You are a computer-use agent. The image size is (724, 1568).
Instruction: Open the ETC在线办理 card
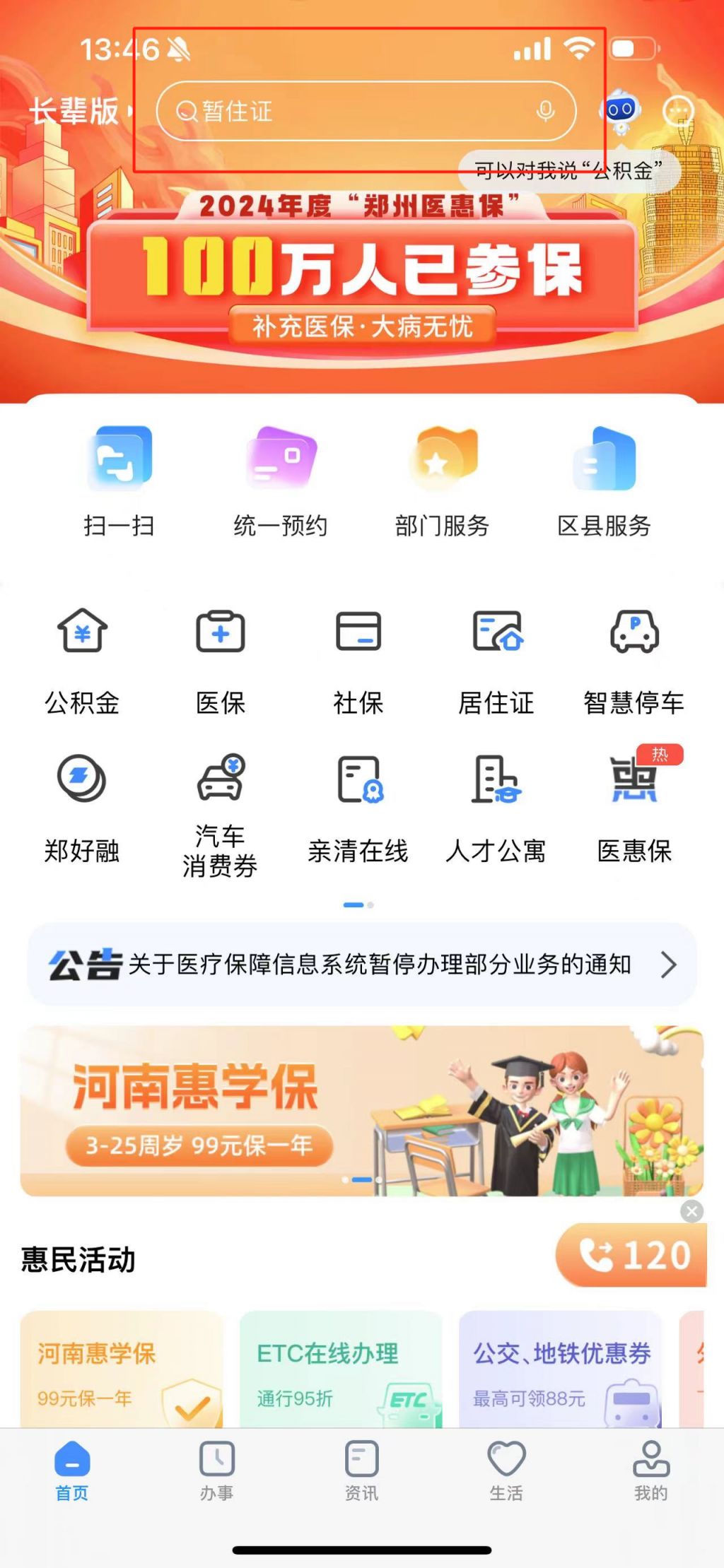tap(341, 1369)
